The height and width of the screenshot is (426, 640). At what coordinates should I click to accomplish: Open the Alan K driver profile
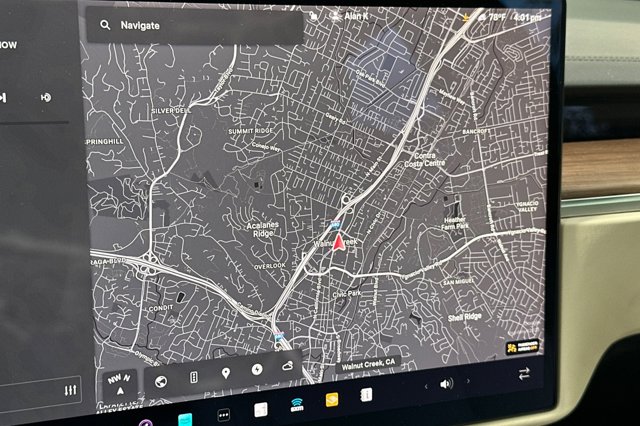coord(354,16)
